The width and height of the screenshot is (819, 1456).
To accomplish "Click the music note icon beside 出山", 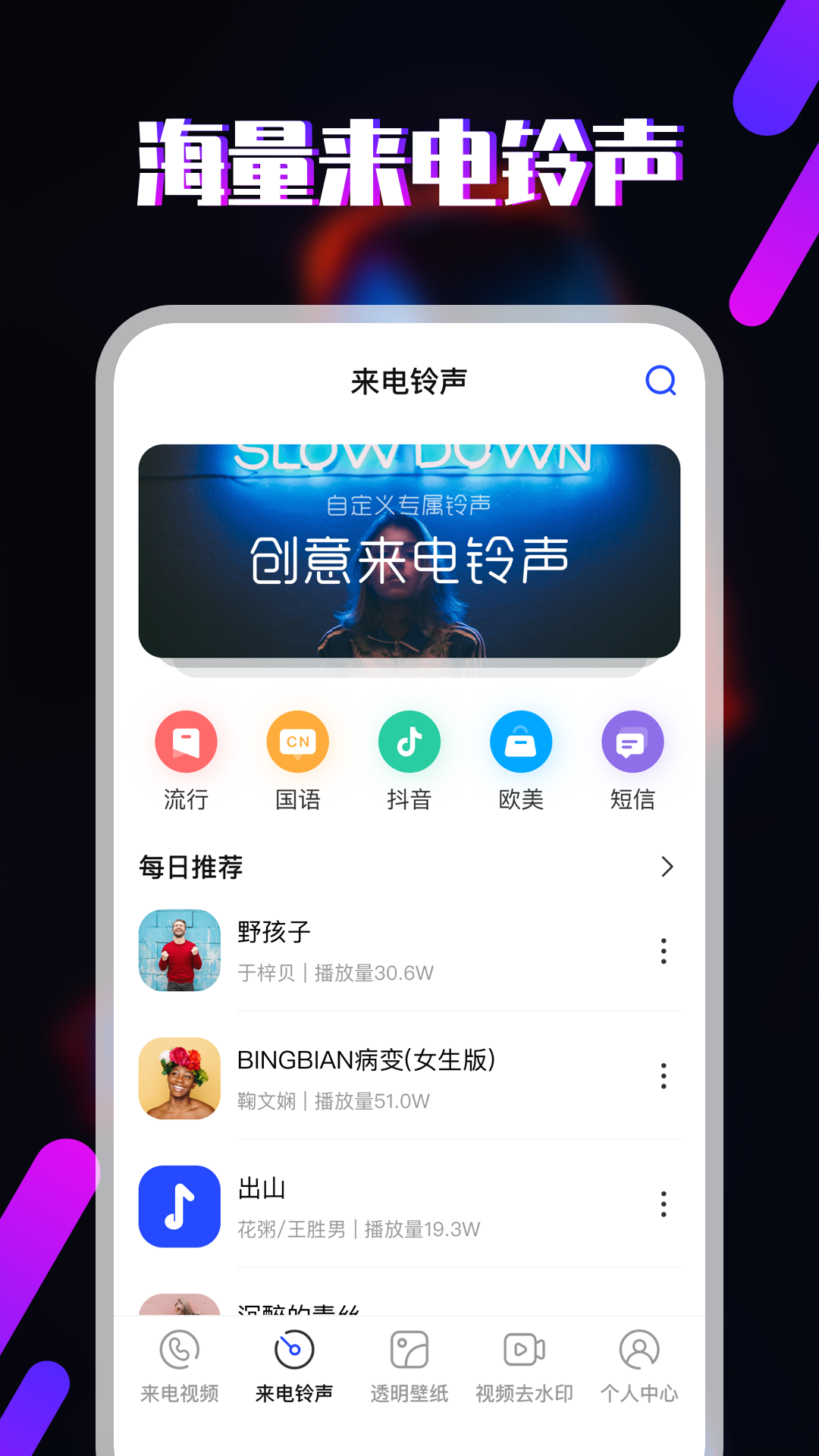I will (x=179, y=1207).
